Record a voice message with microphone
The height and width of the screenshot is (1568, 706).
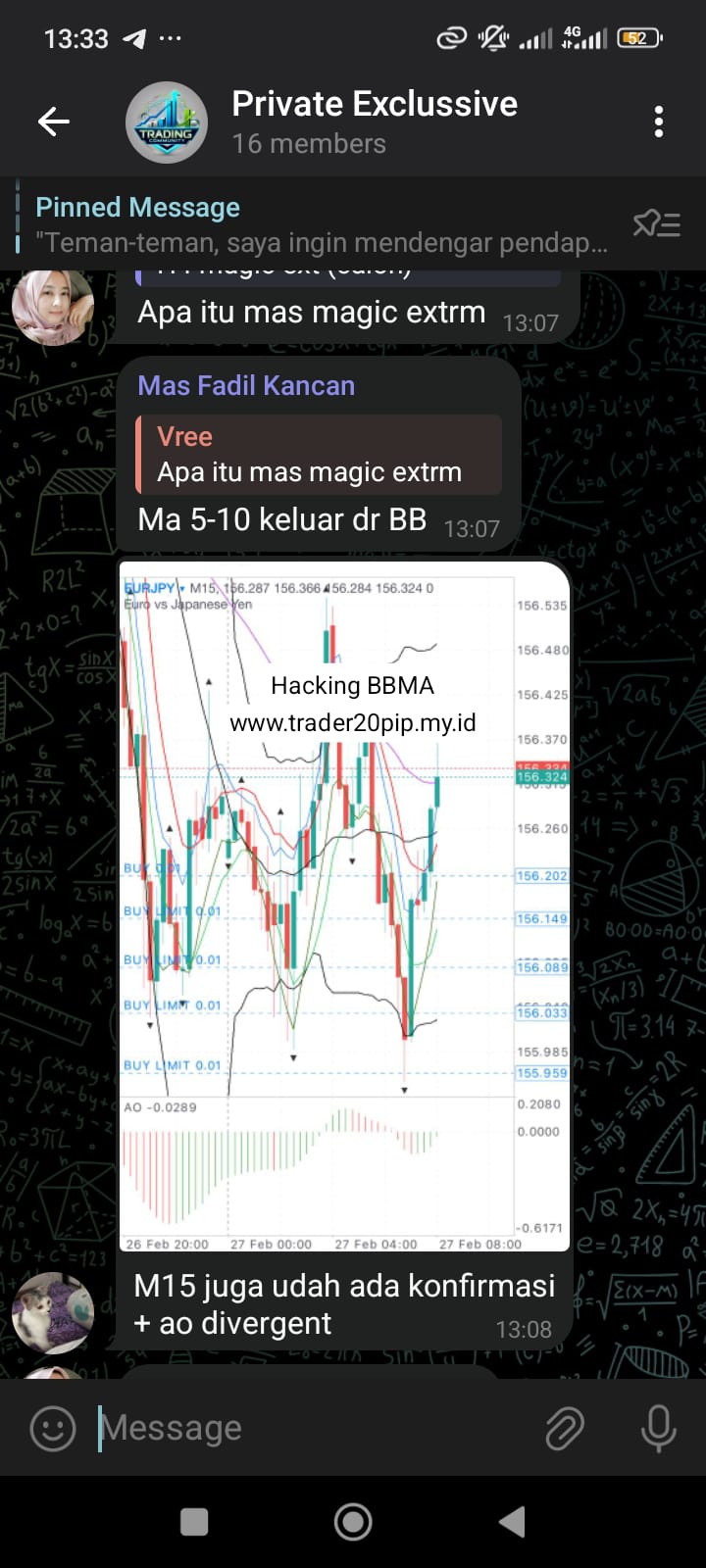click(x=658, y=1428)
